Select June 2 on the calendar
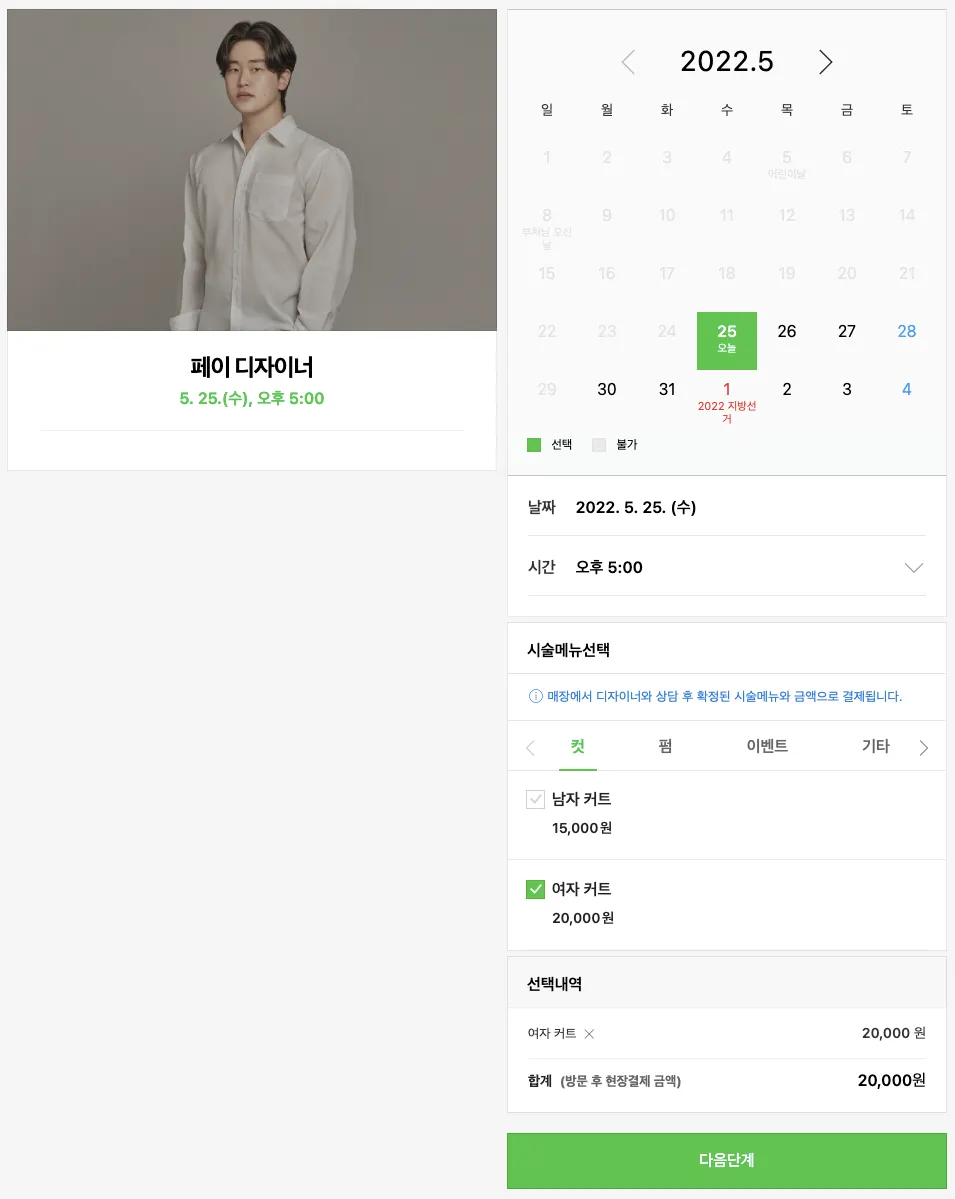Viewport: 955px width, 1199px height. tap(787, 390)
